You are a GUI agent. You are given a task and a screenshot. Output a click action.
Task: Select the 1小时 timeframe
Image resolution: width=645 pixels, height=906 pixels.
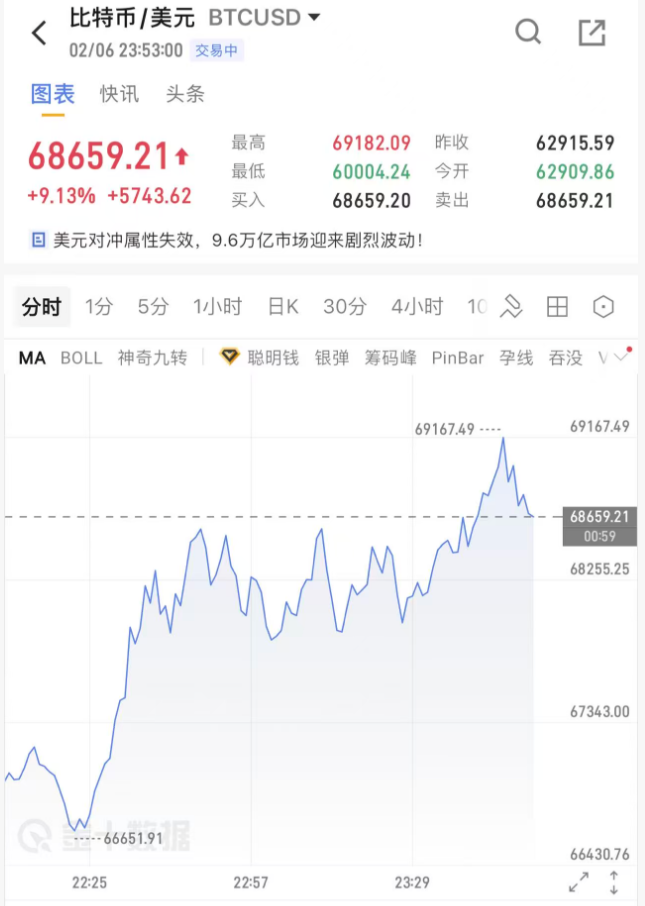[x=217, y=307]
